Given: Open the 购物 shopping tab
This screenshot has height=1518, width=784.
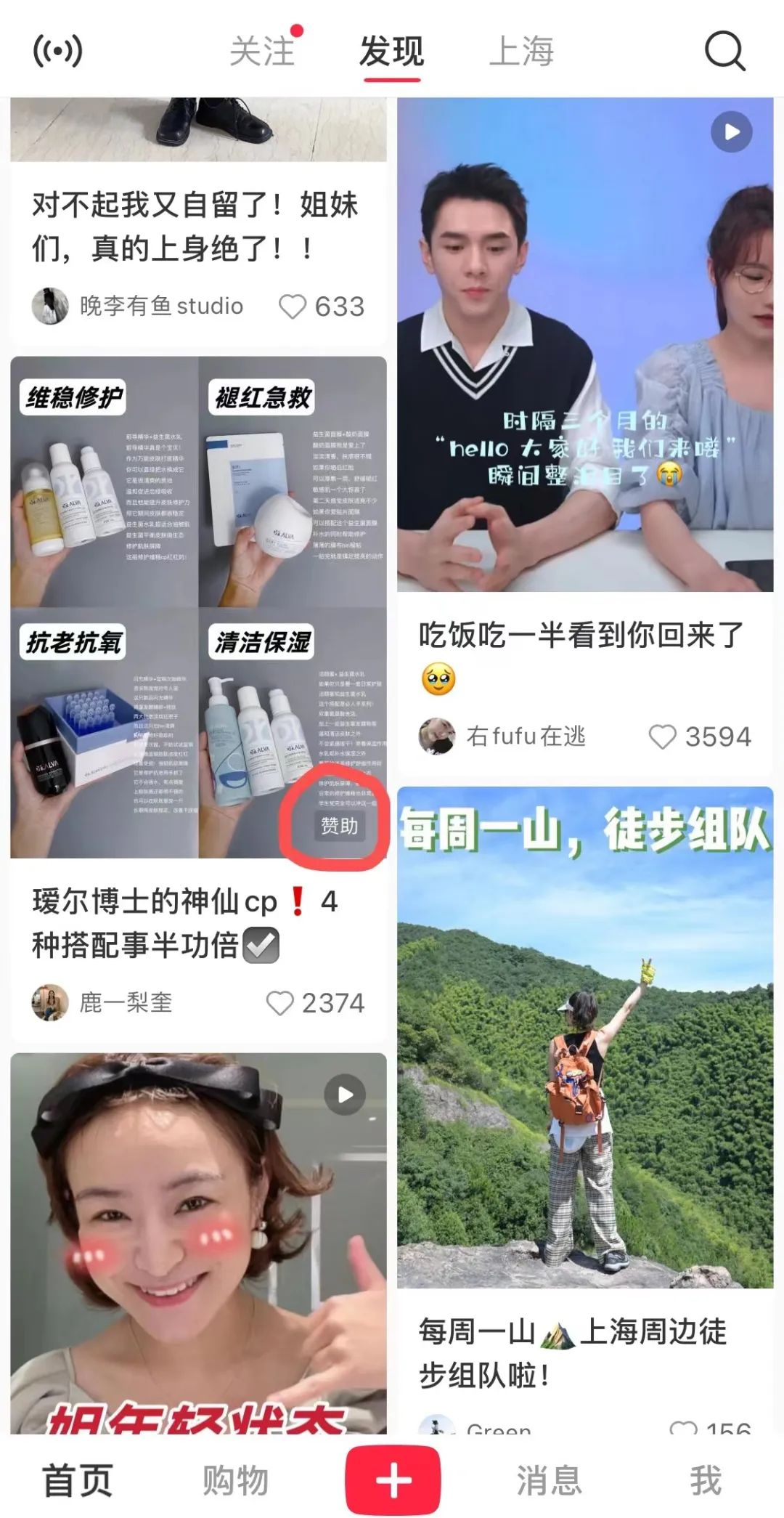Looking at the screenshot, I should tap(235, 1480).
